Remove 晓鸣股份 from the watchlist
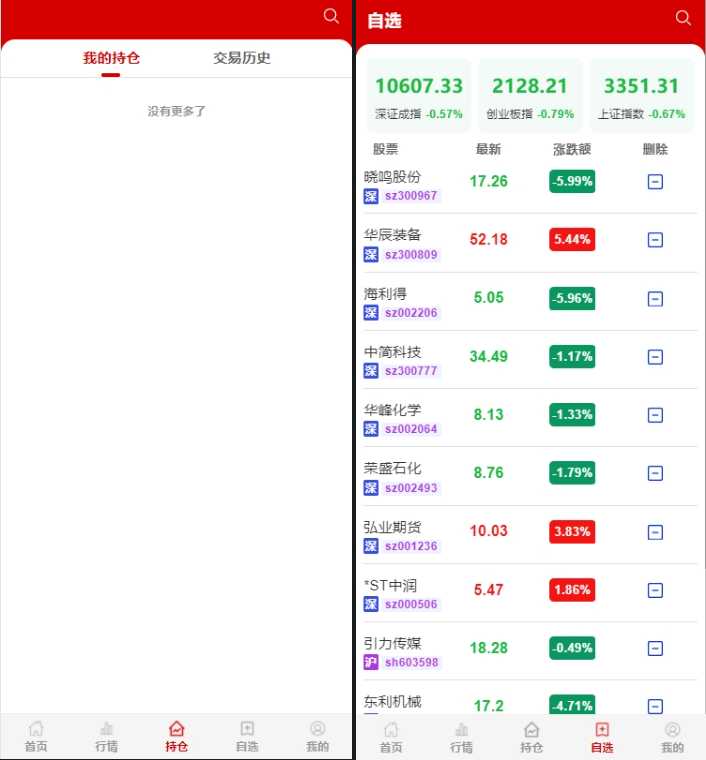Screen dimensions: 706x760 655,182
